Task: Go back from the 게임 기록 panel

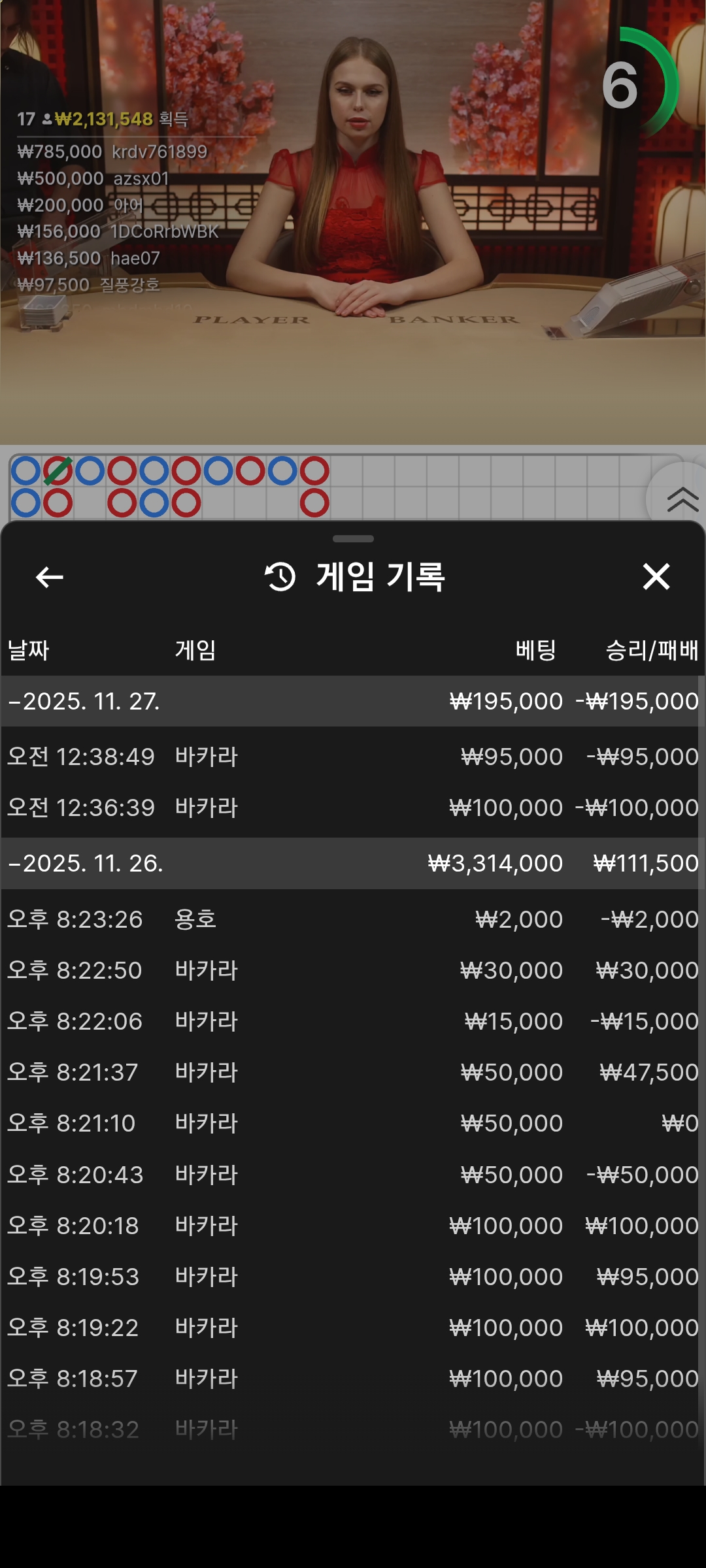Action: 50,577
